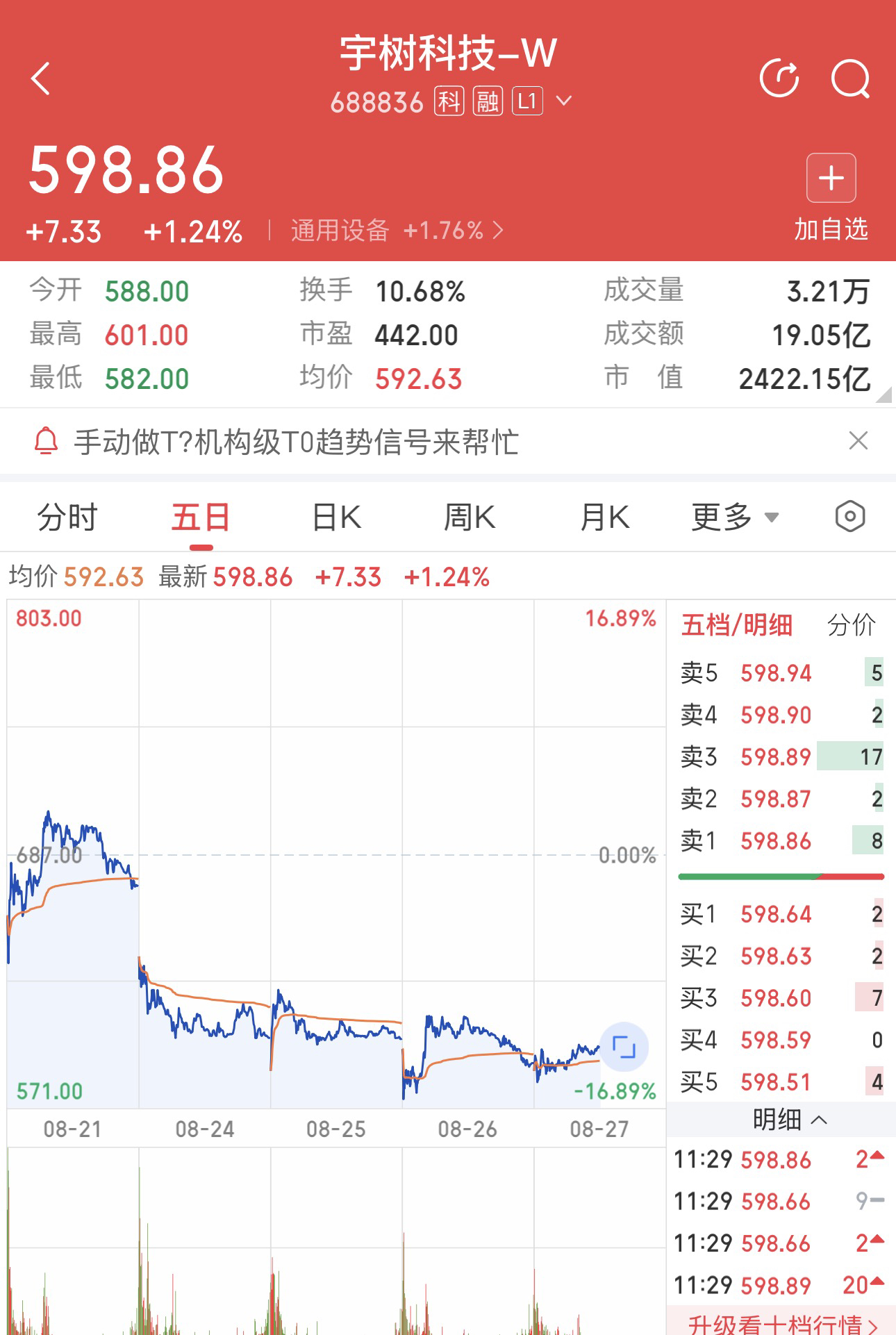Switch to 分时 chart tab
Image resolution: width=896 pixels, height=1335 pixels.
(x=67, y=517)
